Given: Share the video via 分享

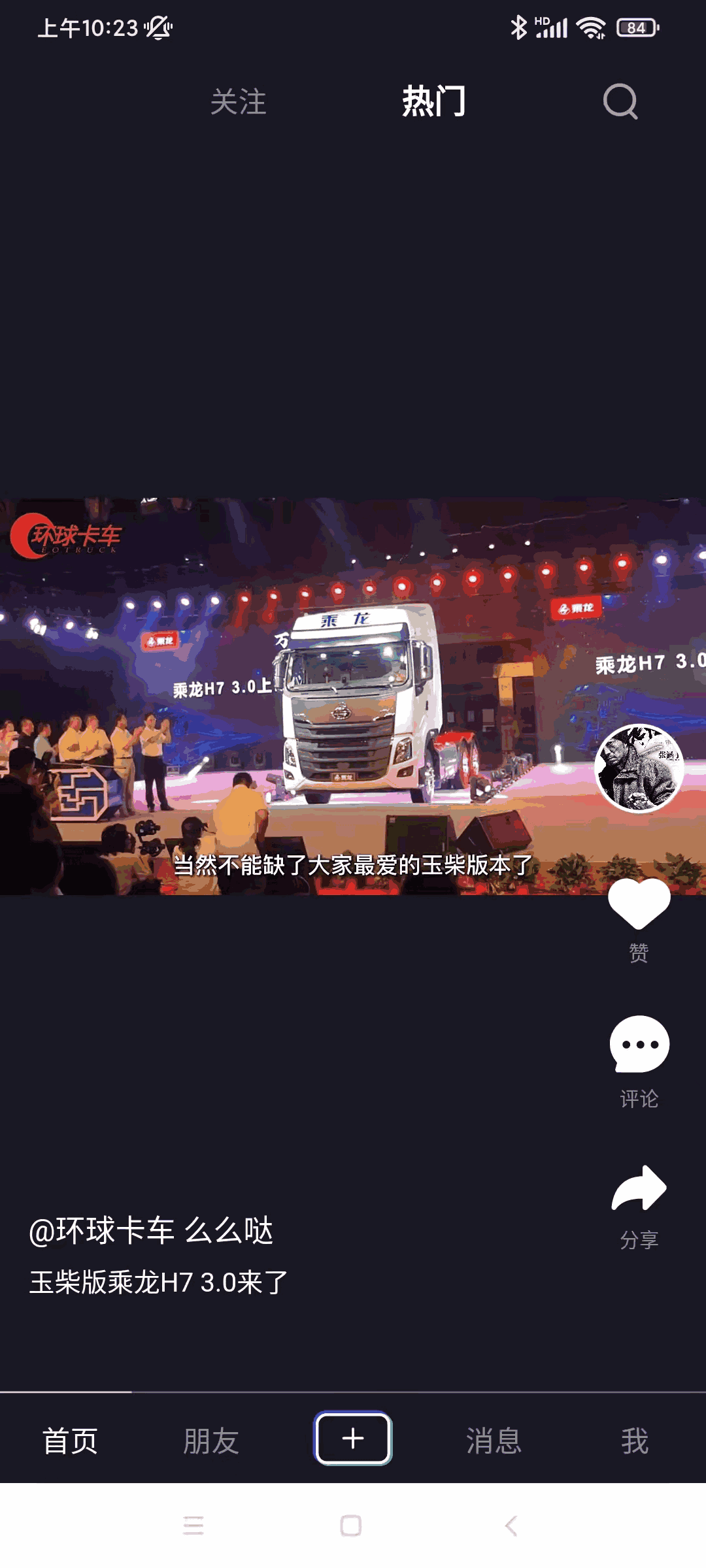Looking at the screenshot, I should coord(639,1189).
